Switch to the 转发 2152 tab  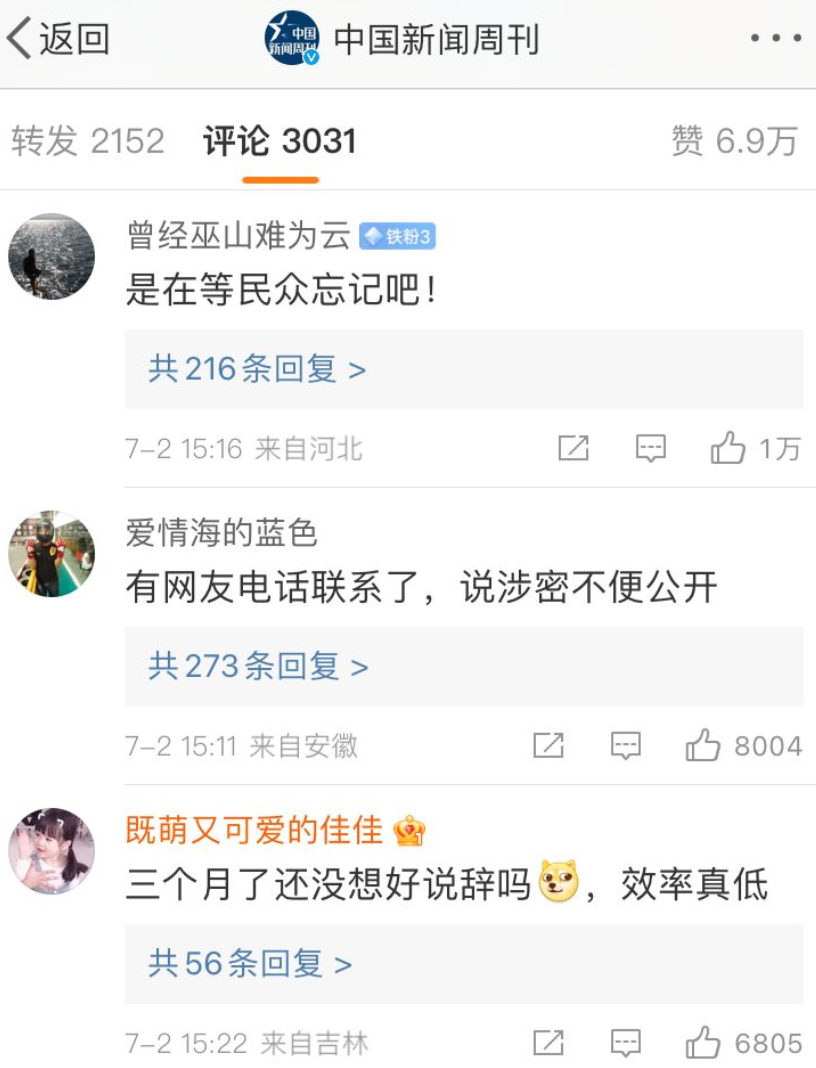click(x=88, y=142)
